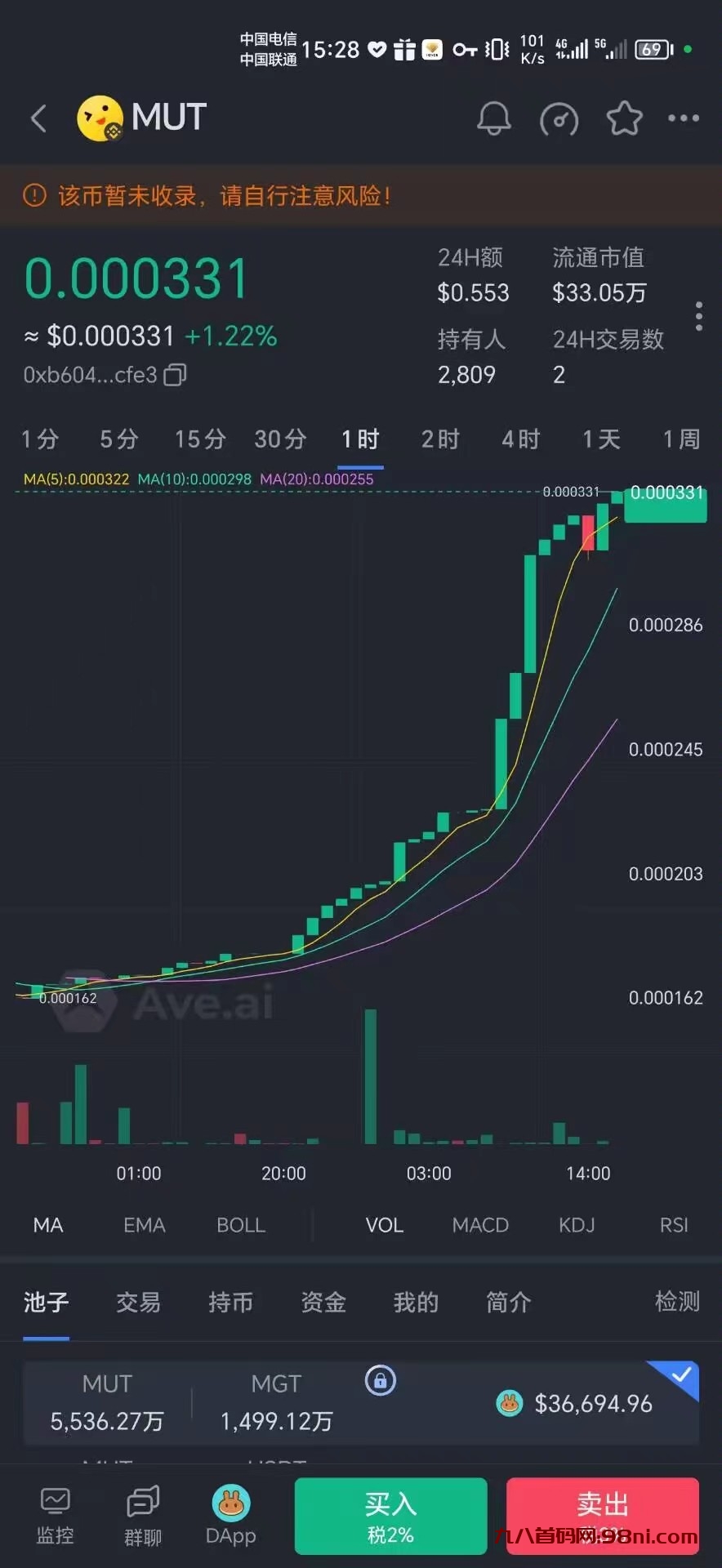Go back using the top-left arrow
This screenshot has width=722, height=1568.
38,118
